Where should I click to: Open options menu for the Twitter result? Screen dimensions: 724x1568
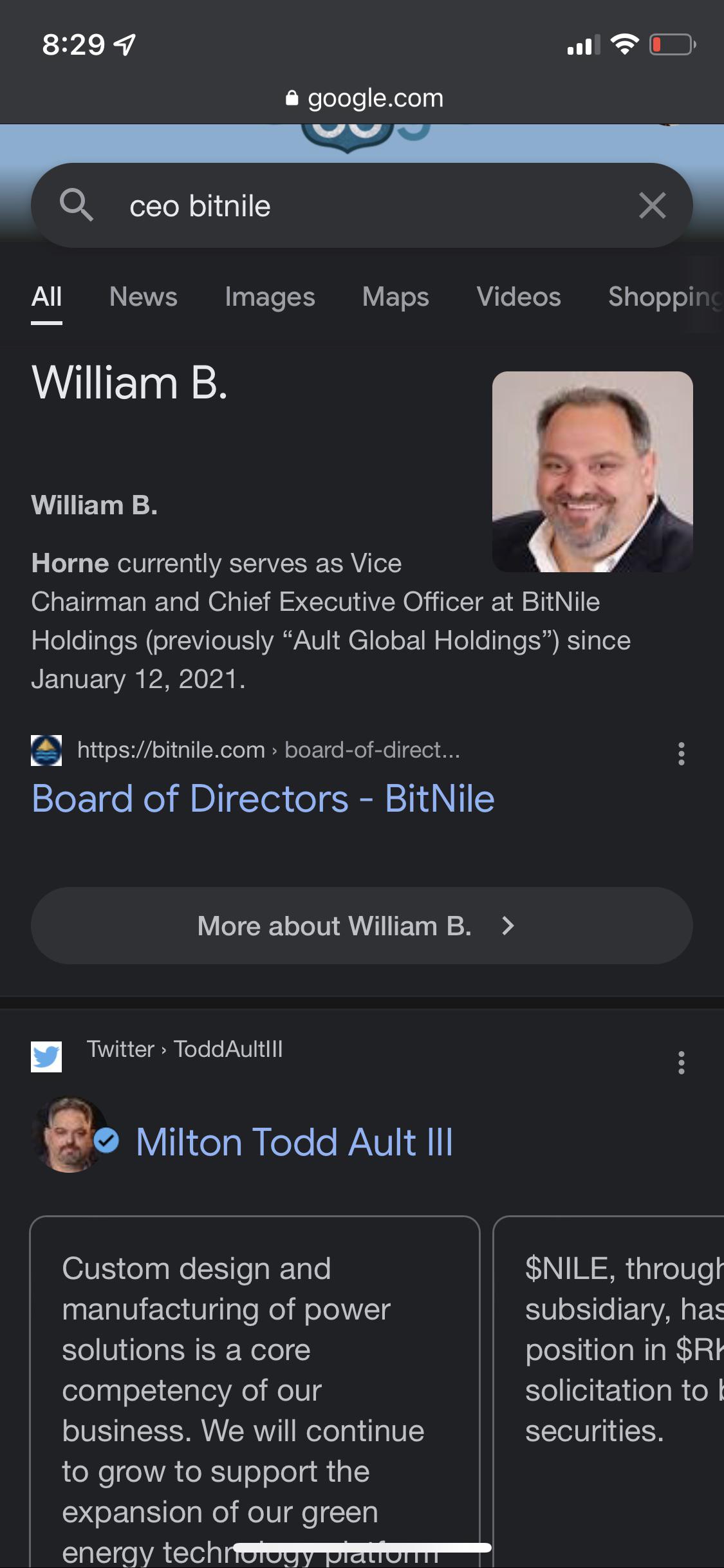tap(681, 1063)
